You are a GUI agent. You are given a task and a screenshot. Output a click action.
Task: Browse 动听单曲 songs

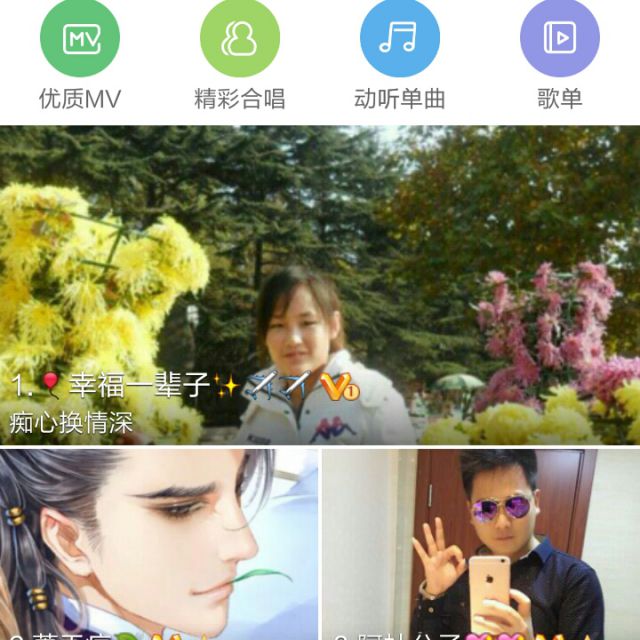coord(400,55)
